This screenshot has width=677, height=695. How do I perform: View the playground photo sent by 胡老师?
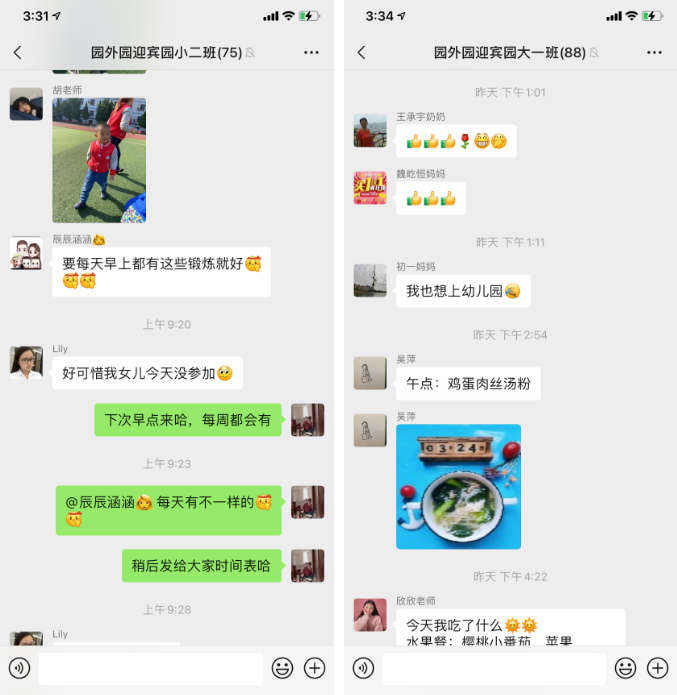(x=99, y=160)
